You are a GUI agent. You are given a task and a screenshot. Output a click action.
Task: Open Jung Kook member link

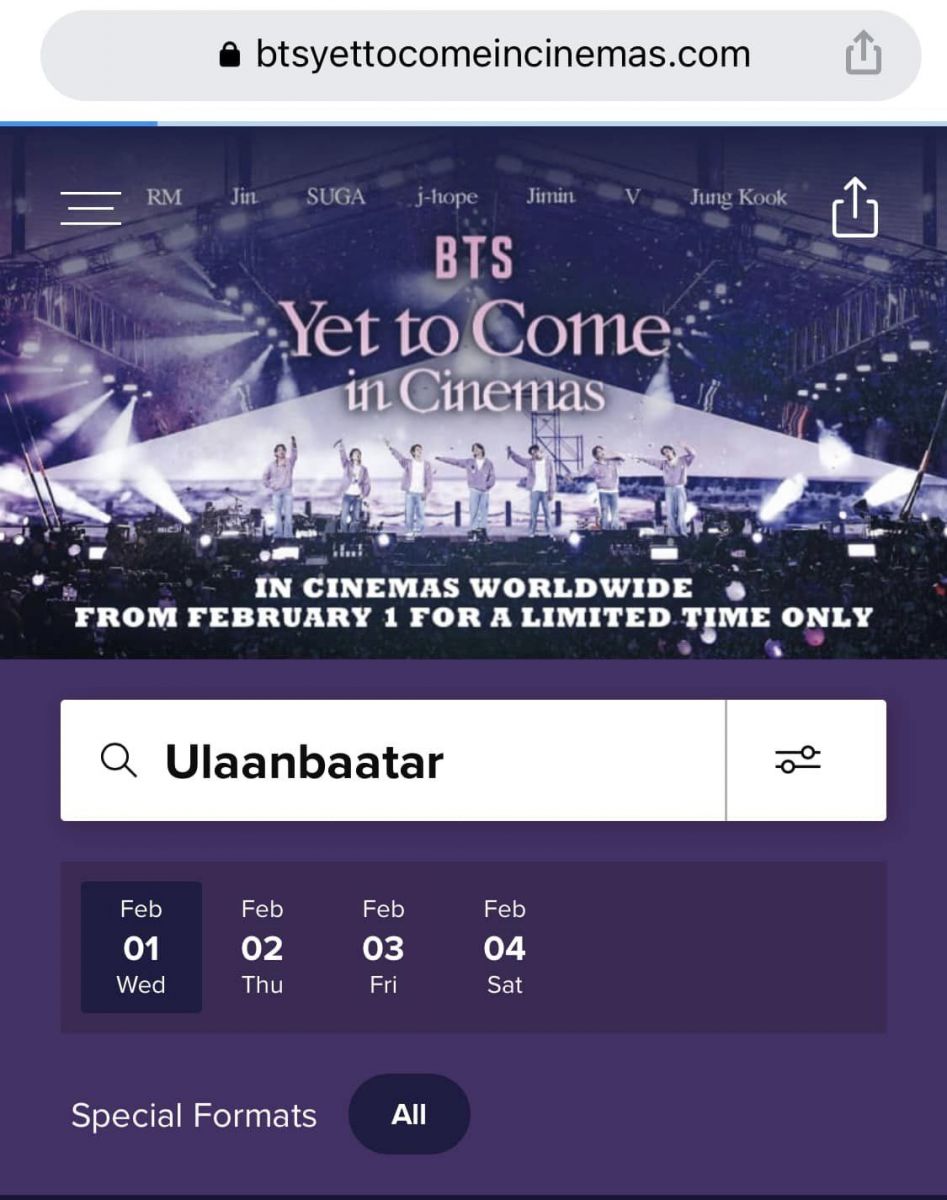coord(738,198)
